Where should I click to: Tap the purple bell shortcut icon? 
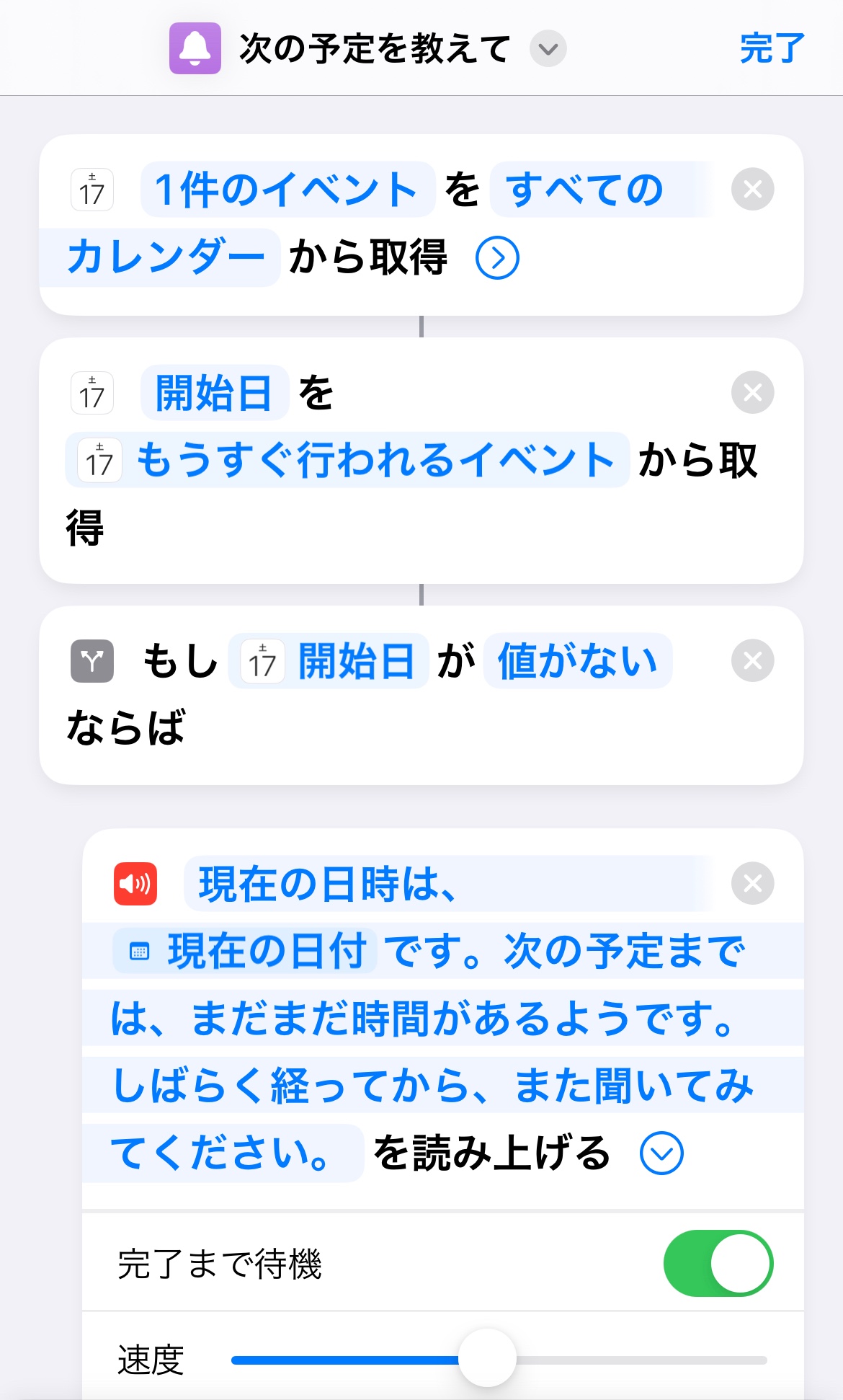pos(195,48)
